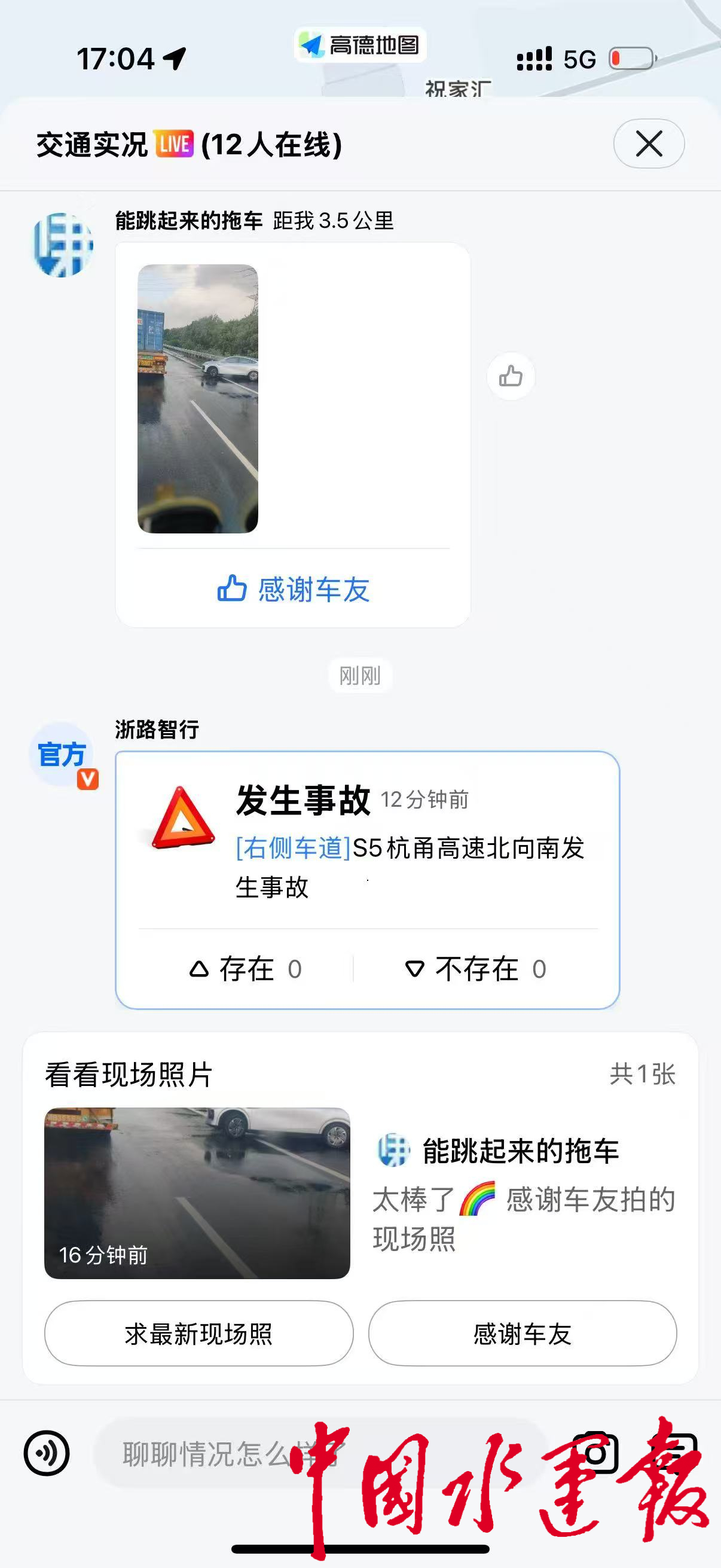
Task: Tap 感谢车友 in the scene photo card
Action: tap(522, 1334)
